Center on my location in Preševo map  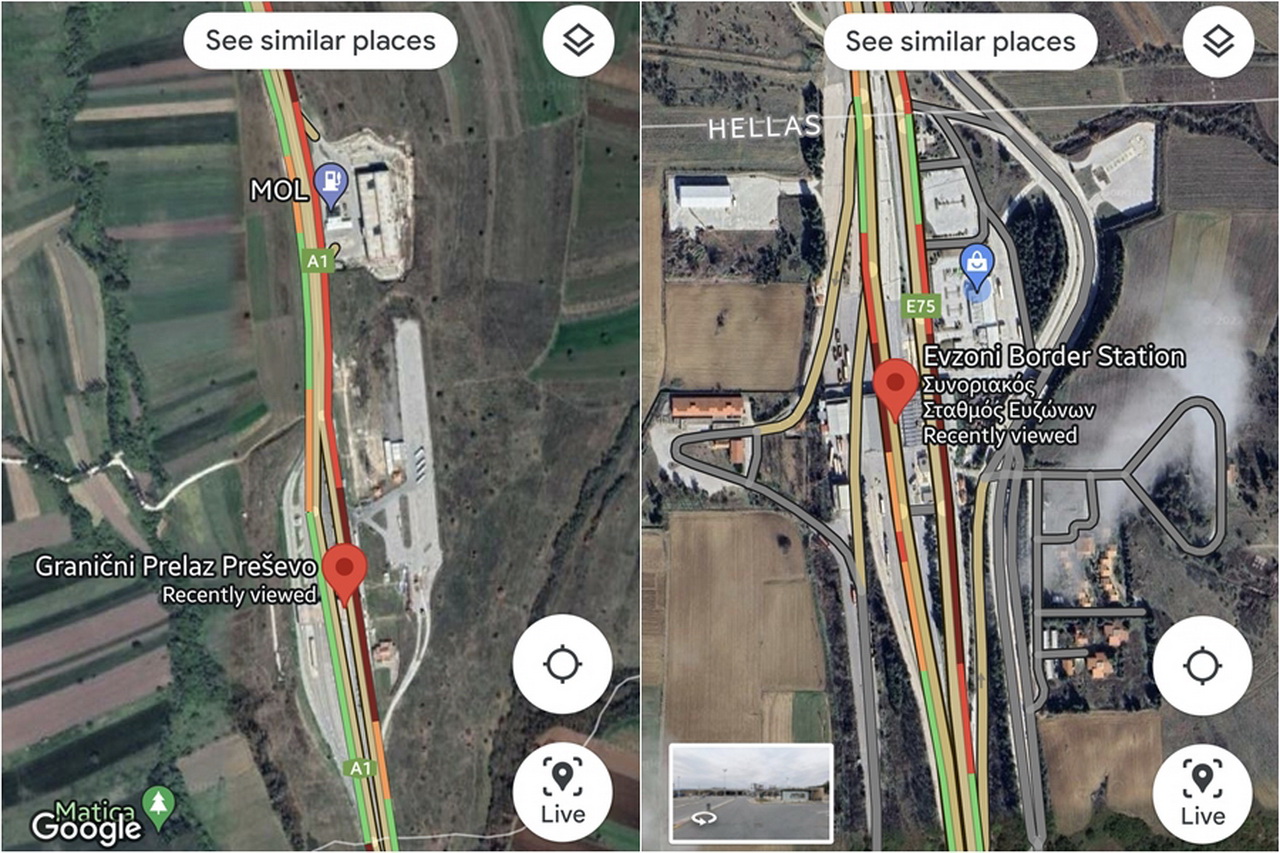click(x=562, y=664)
